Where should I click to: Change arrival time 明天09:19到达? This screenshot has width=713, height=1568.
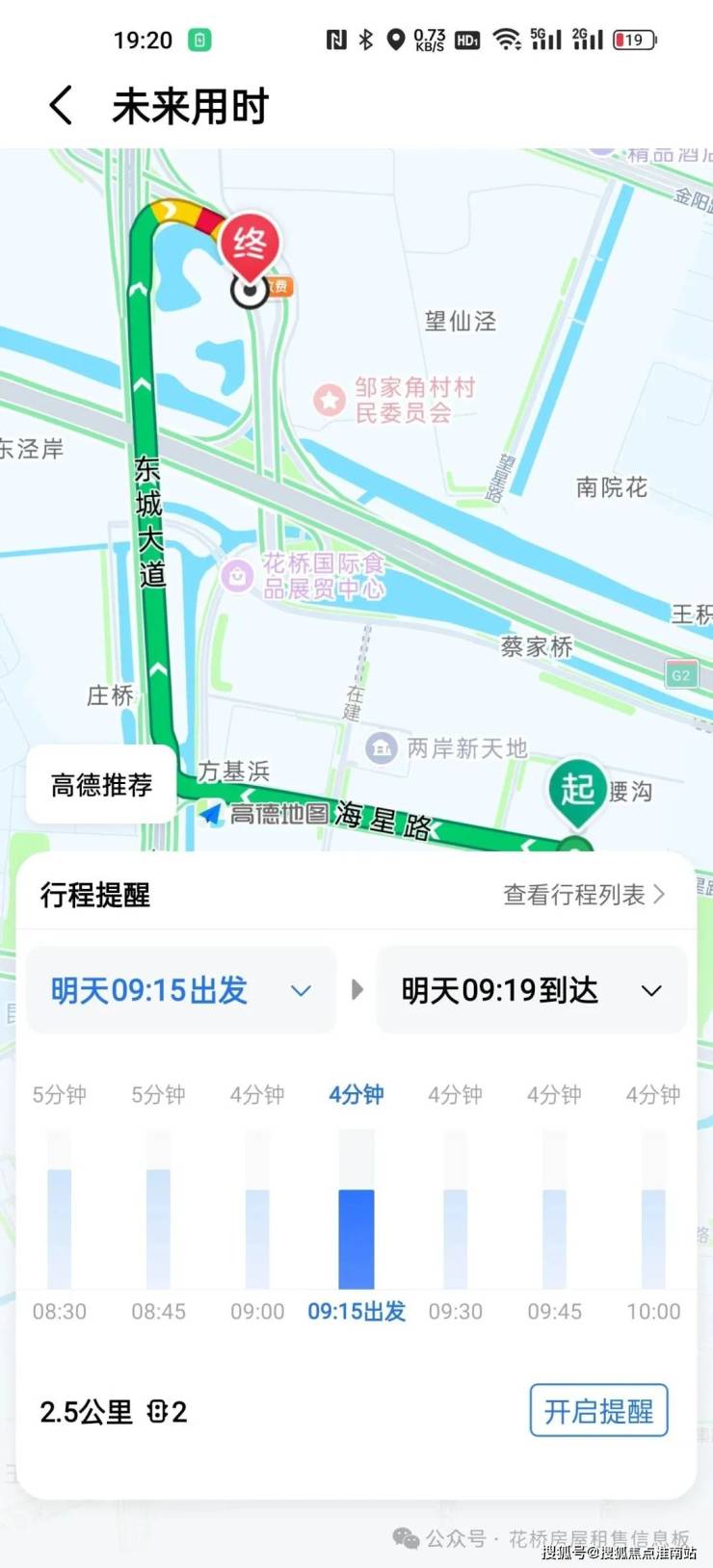(531, 990)
